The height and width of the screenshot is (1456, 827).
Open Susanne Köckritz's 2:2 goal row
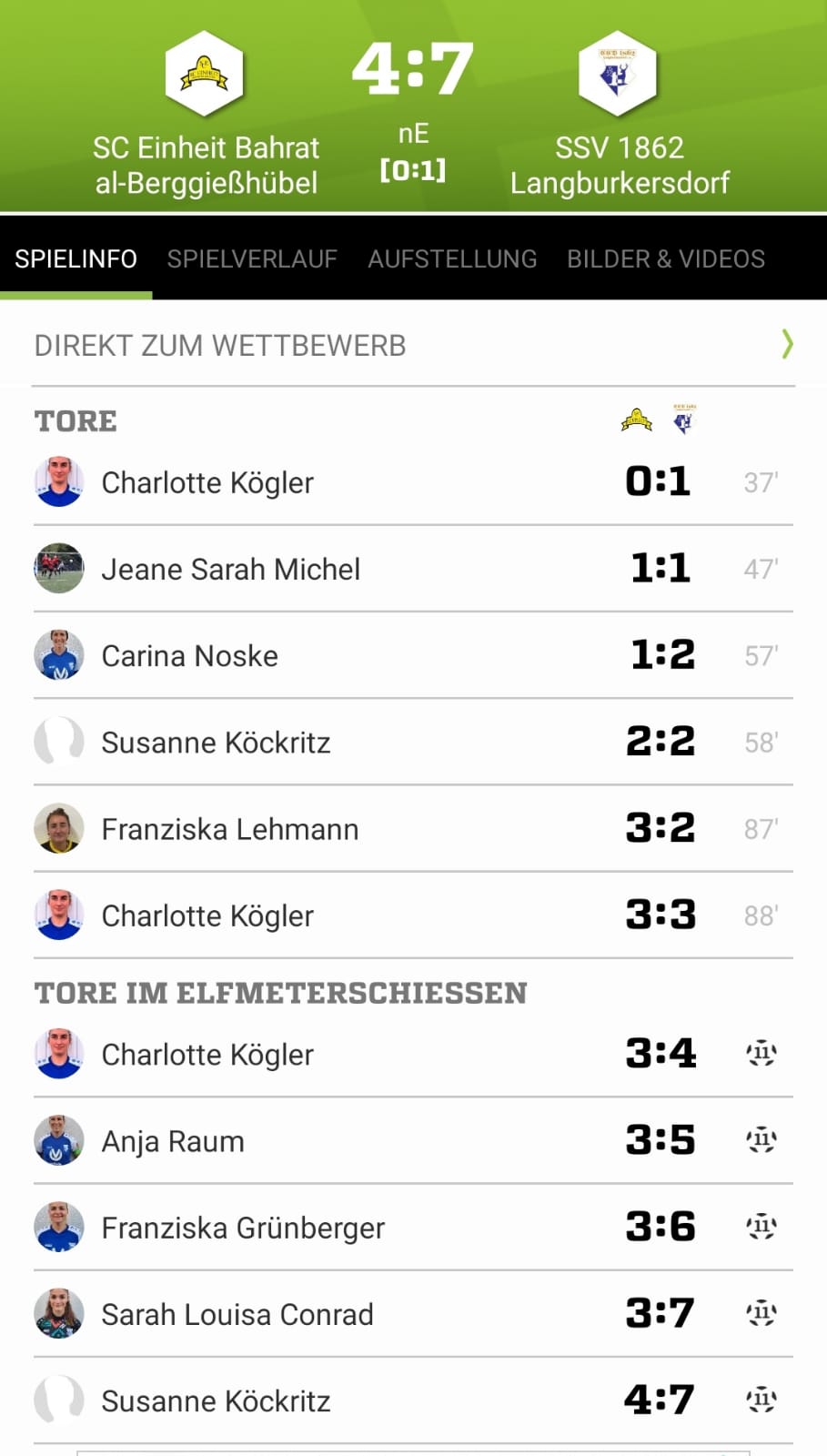413,743
